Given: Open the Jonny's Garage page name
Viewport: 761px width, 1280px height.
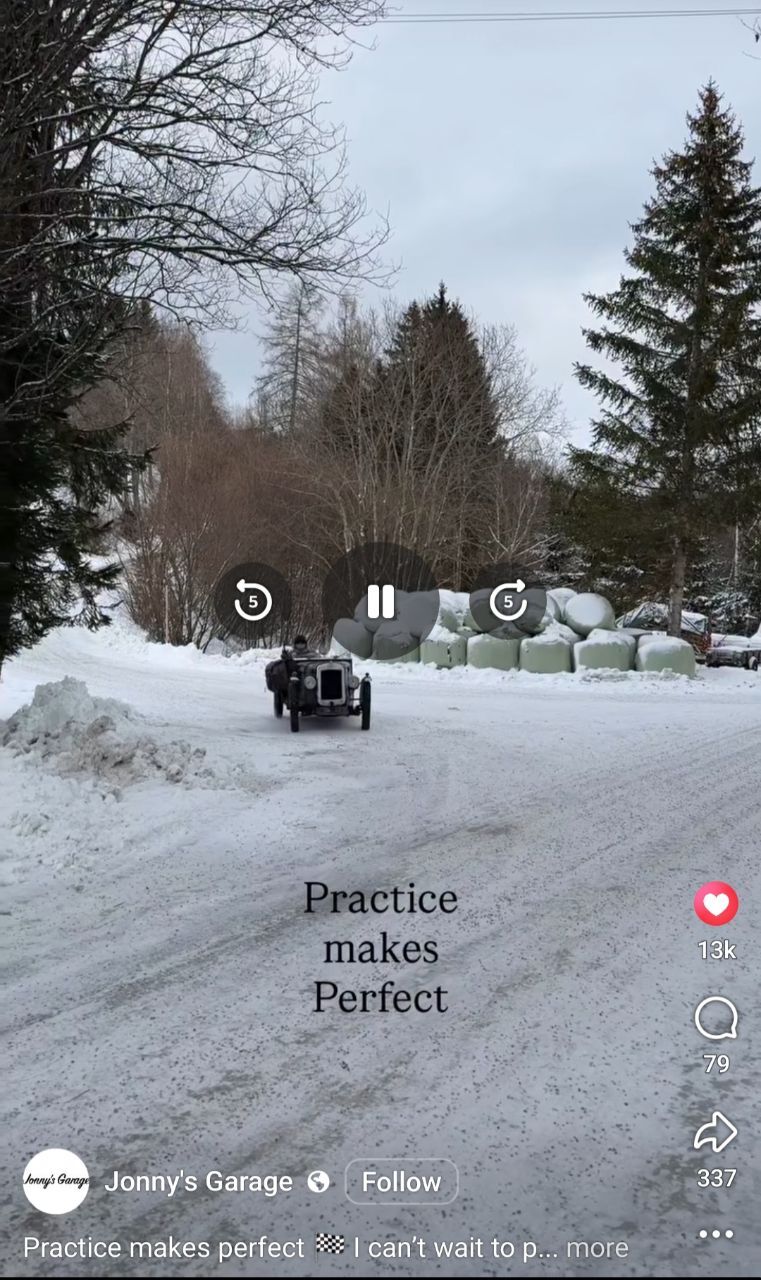Looking at the screenshot, I should 198,1182.
